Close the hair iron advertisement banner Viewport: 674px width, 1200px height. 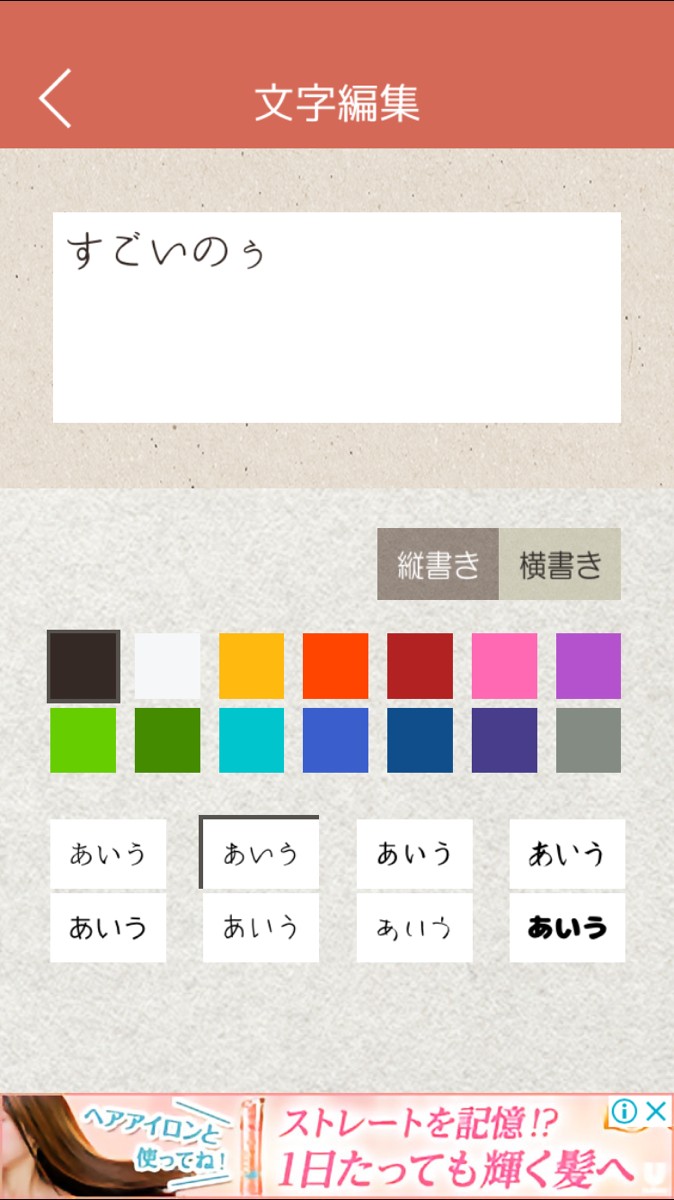[656, 1111]
